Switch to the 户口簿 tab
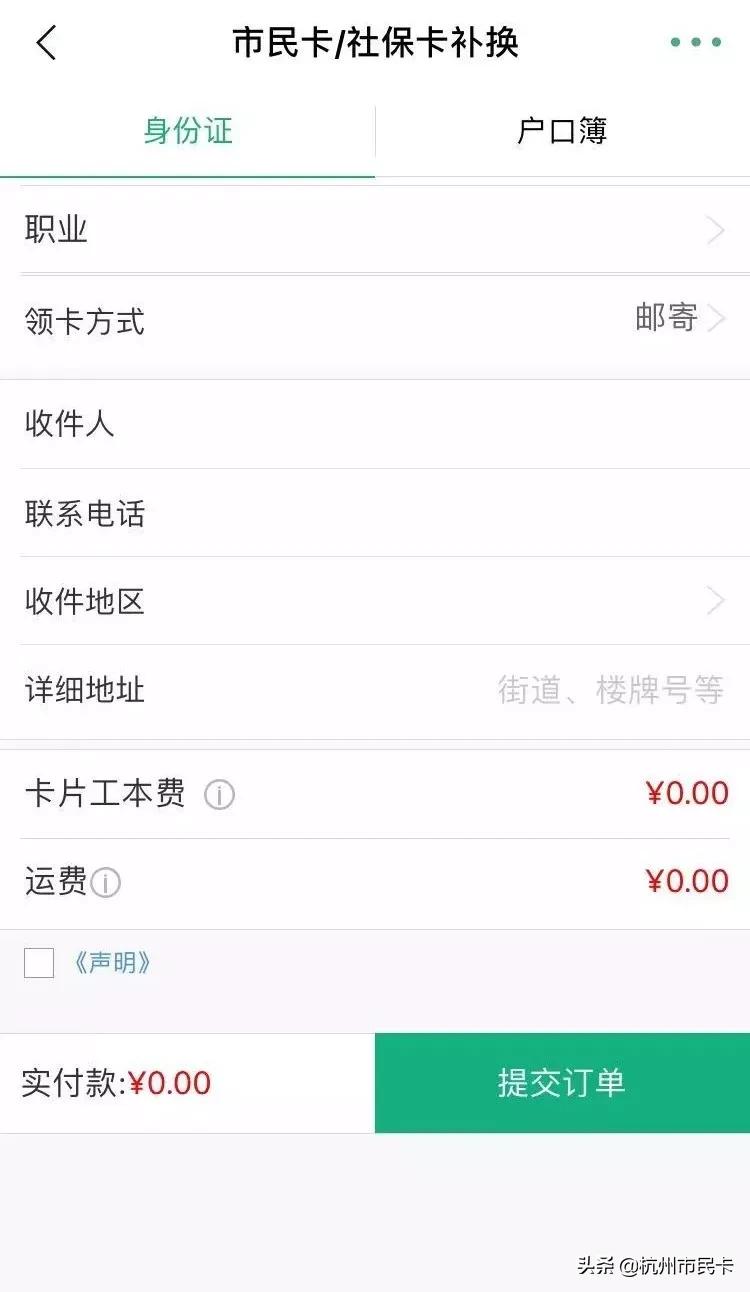Viewport: 750px width, 1292px height. 560,131
